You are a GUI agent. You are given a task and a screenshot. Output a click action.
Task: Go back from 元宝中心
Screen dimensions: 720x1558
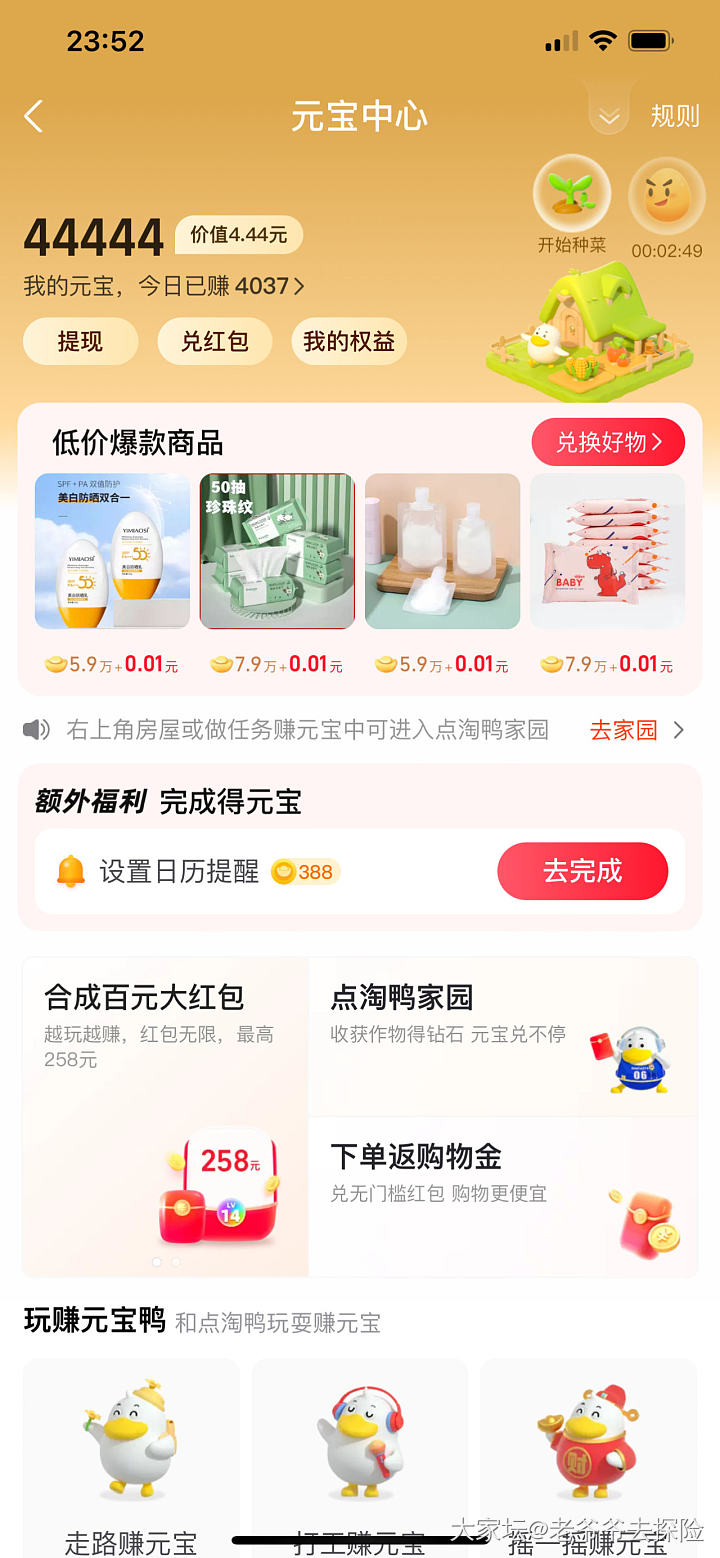(x=34, y=116)
